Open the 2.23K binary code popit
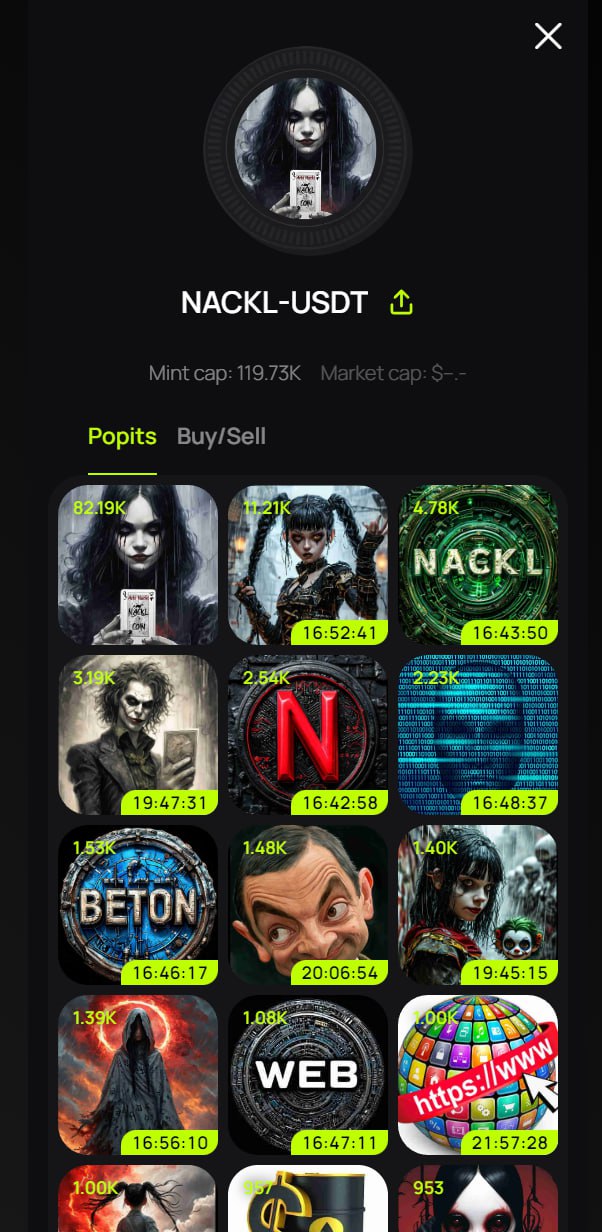 tap(478, 735)
